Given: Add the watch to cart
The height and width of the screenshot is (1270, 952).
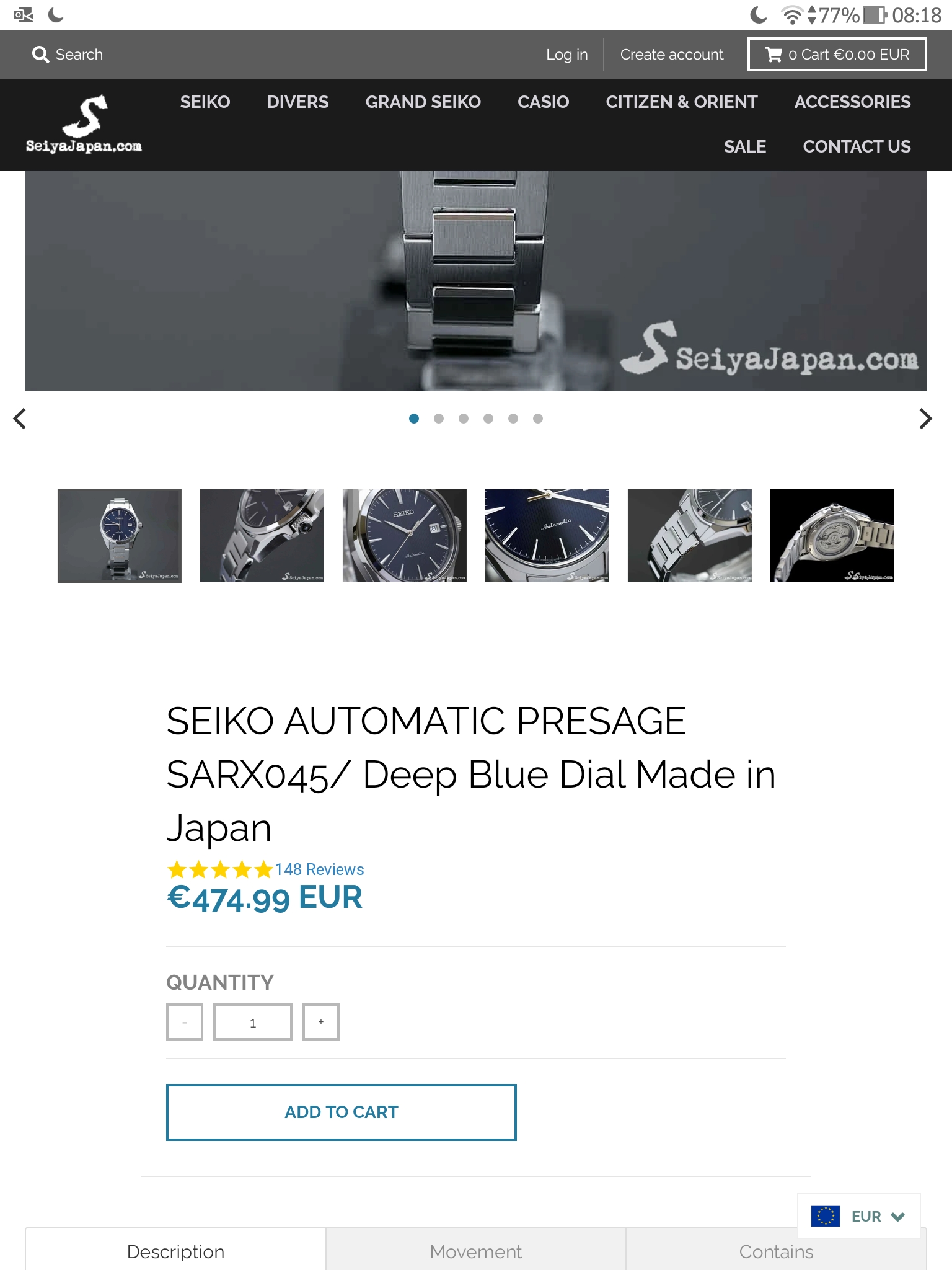Looking at the screenshot, I should click(341, 1112).
